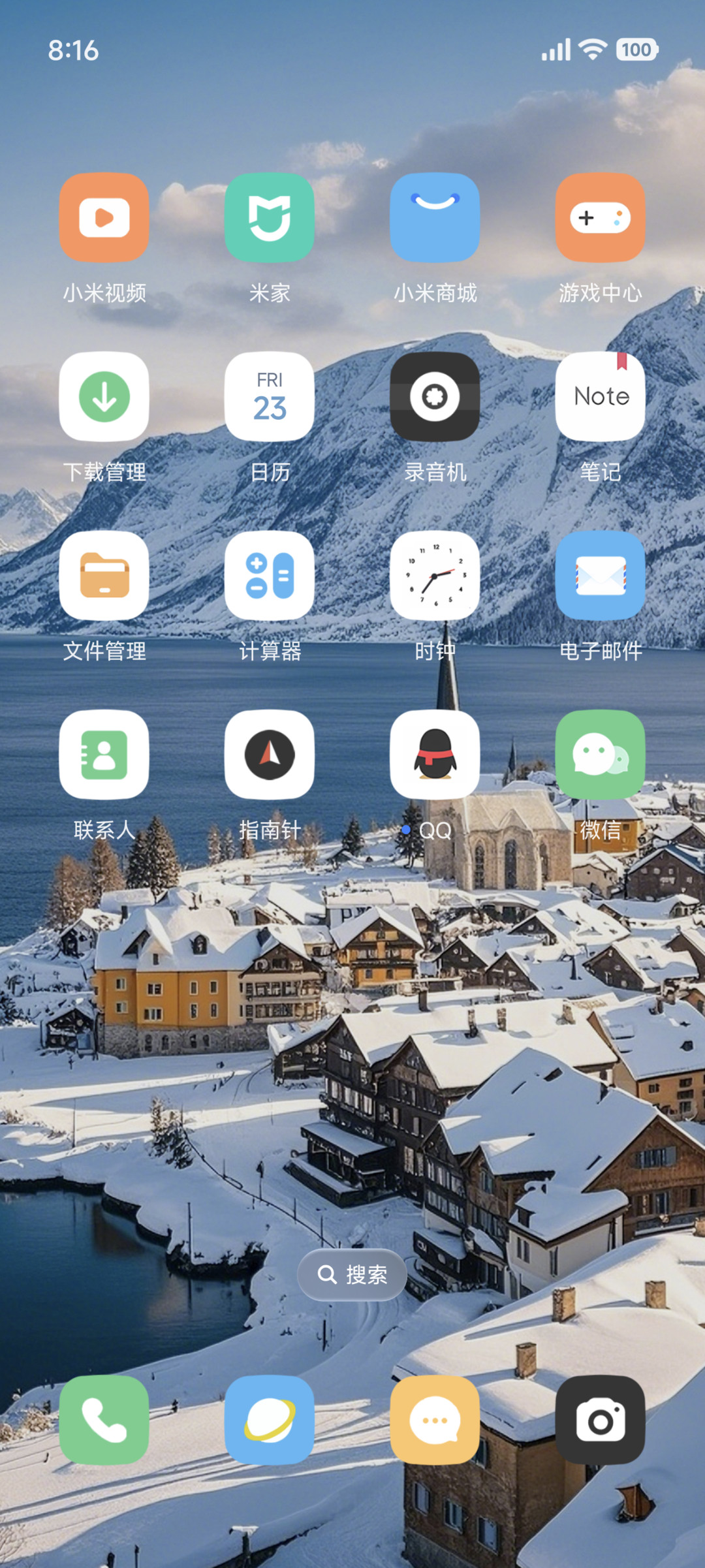Viewport: 705px width, 1568px height.
Task: Open the 笔记 Note app
Action: (601, 397)
